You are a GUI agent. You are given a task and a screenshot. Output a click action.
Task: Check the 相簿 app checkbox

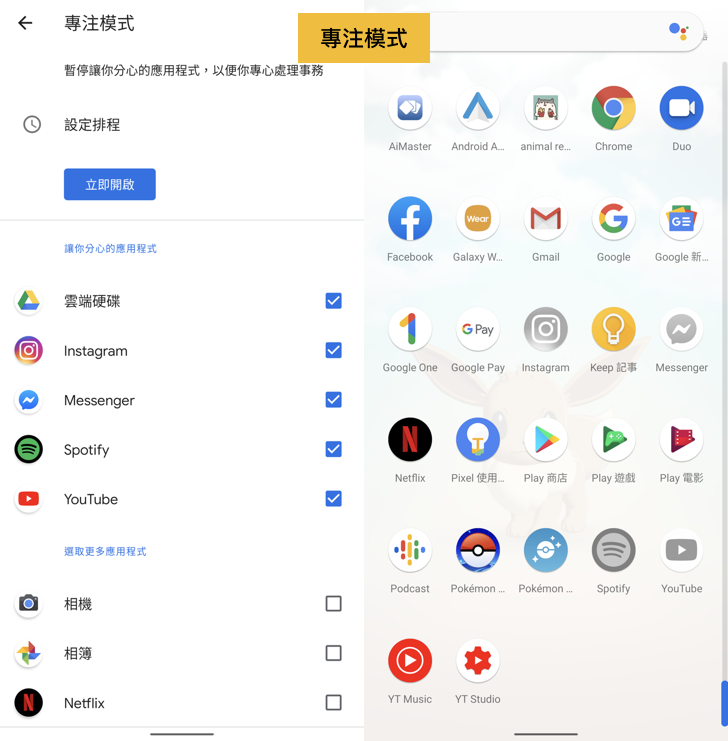click(x=333, y=653)
